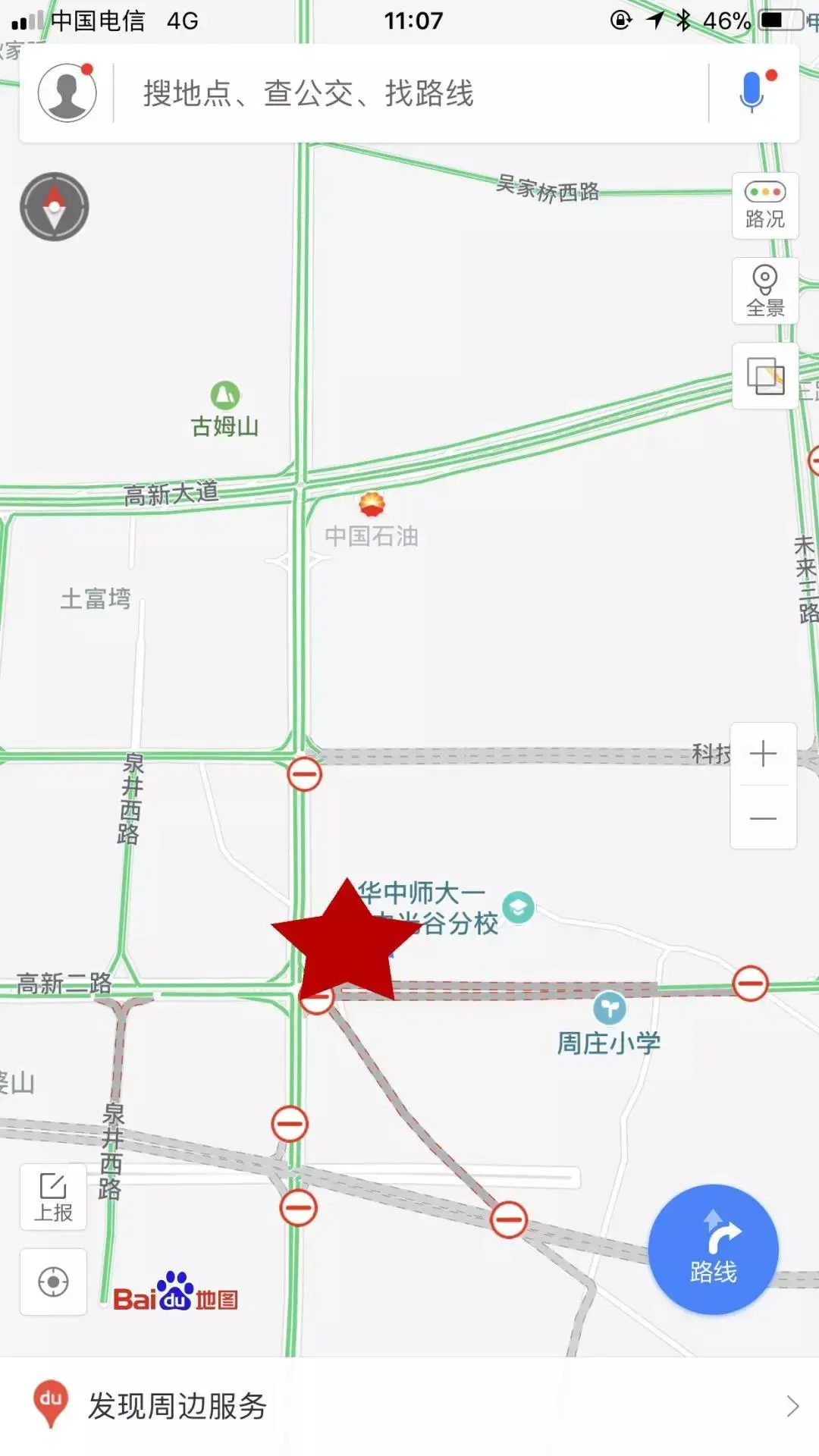819x1456 pixels.
Task: Select the 古姆山 mountain marker
Action: (x=224, y=395)
